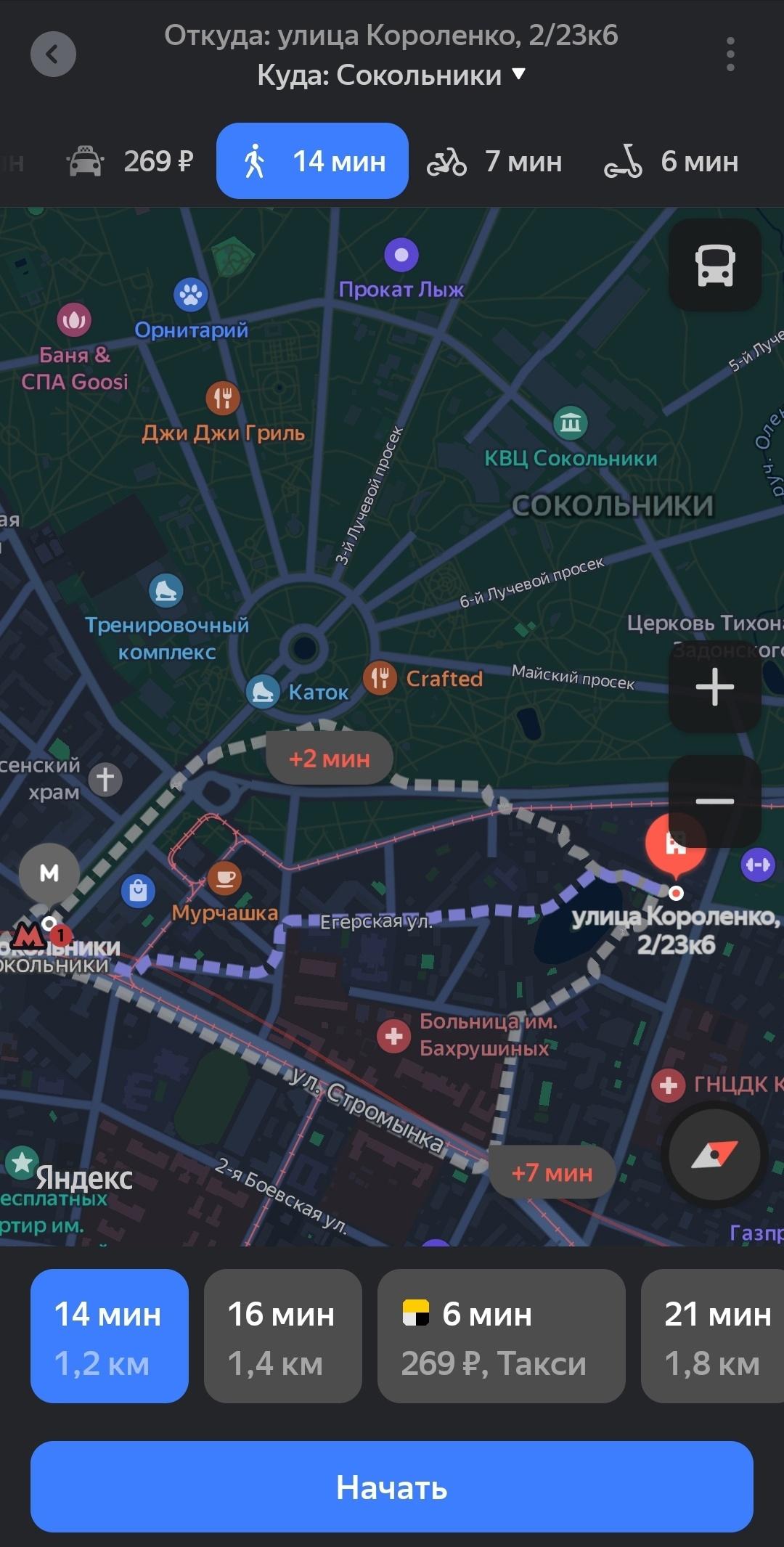Image resolution: width=784 pixels, height=1547 pixels.
Task: Start navigation with the Начать button
Action: (x=392, y=1487)
